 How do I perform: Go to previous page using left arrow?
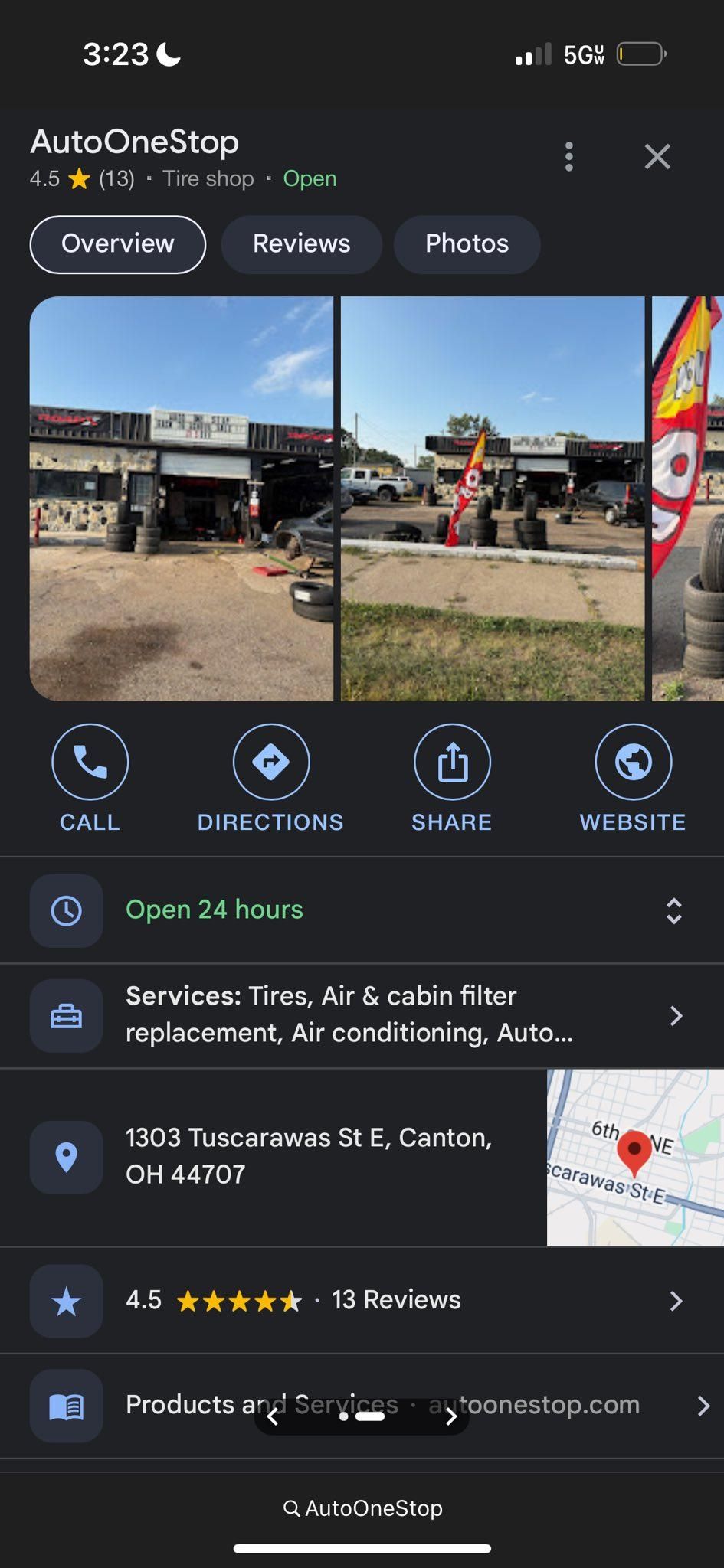(x=273, y=1417)
